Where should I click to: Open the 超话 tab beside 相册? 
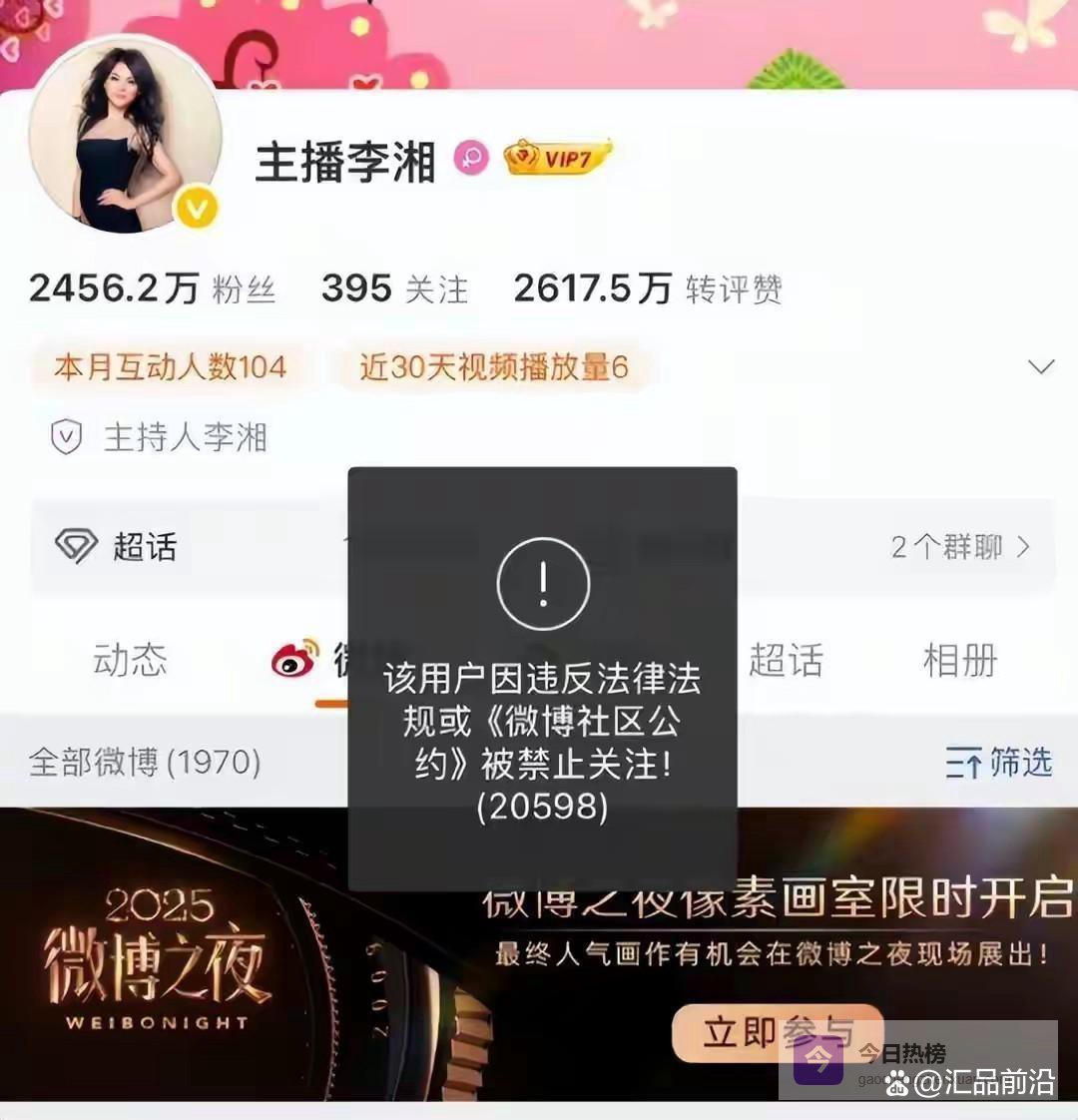(787, 660)
